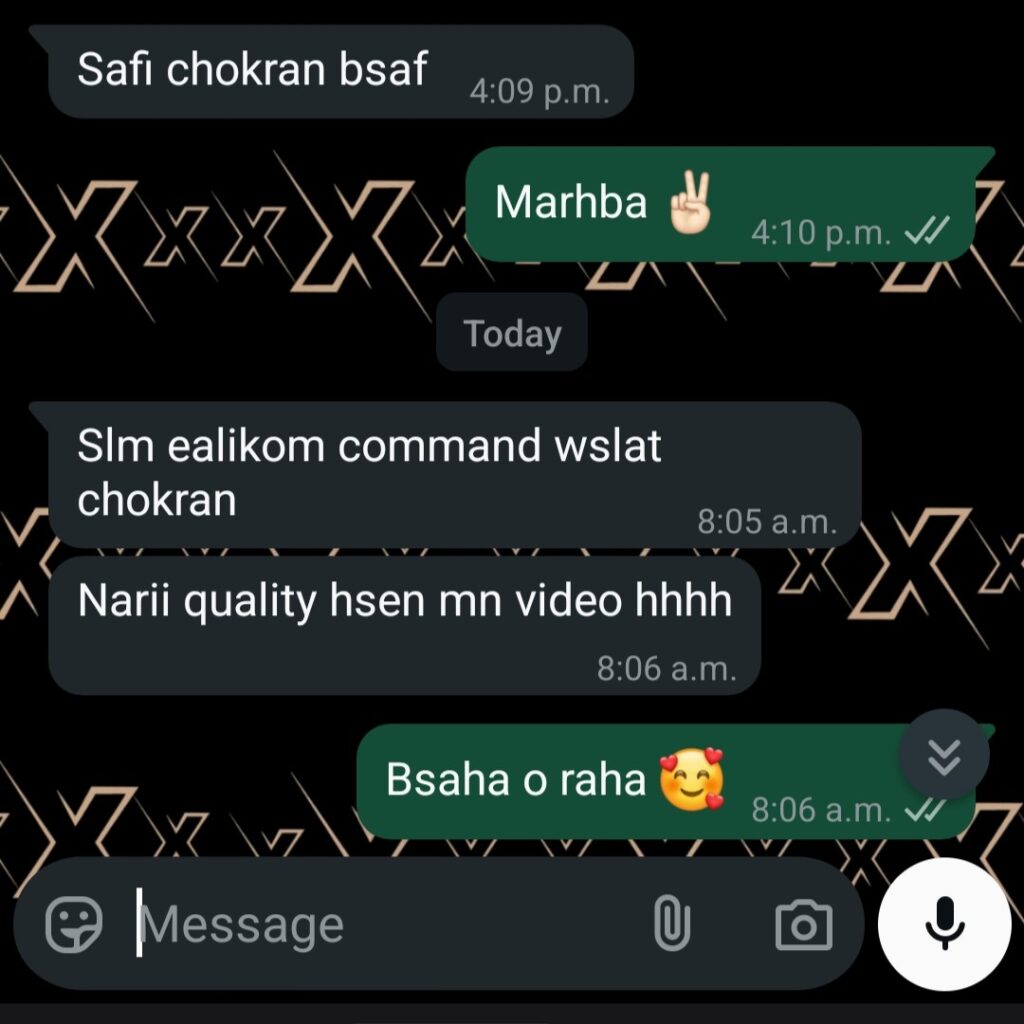Open the attachment paperclip menu
The width and height of the screenshot is (1024, 1024).
(673, 924)
